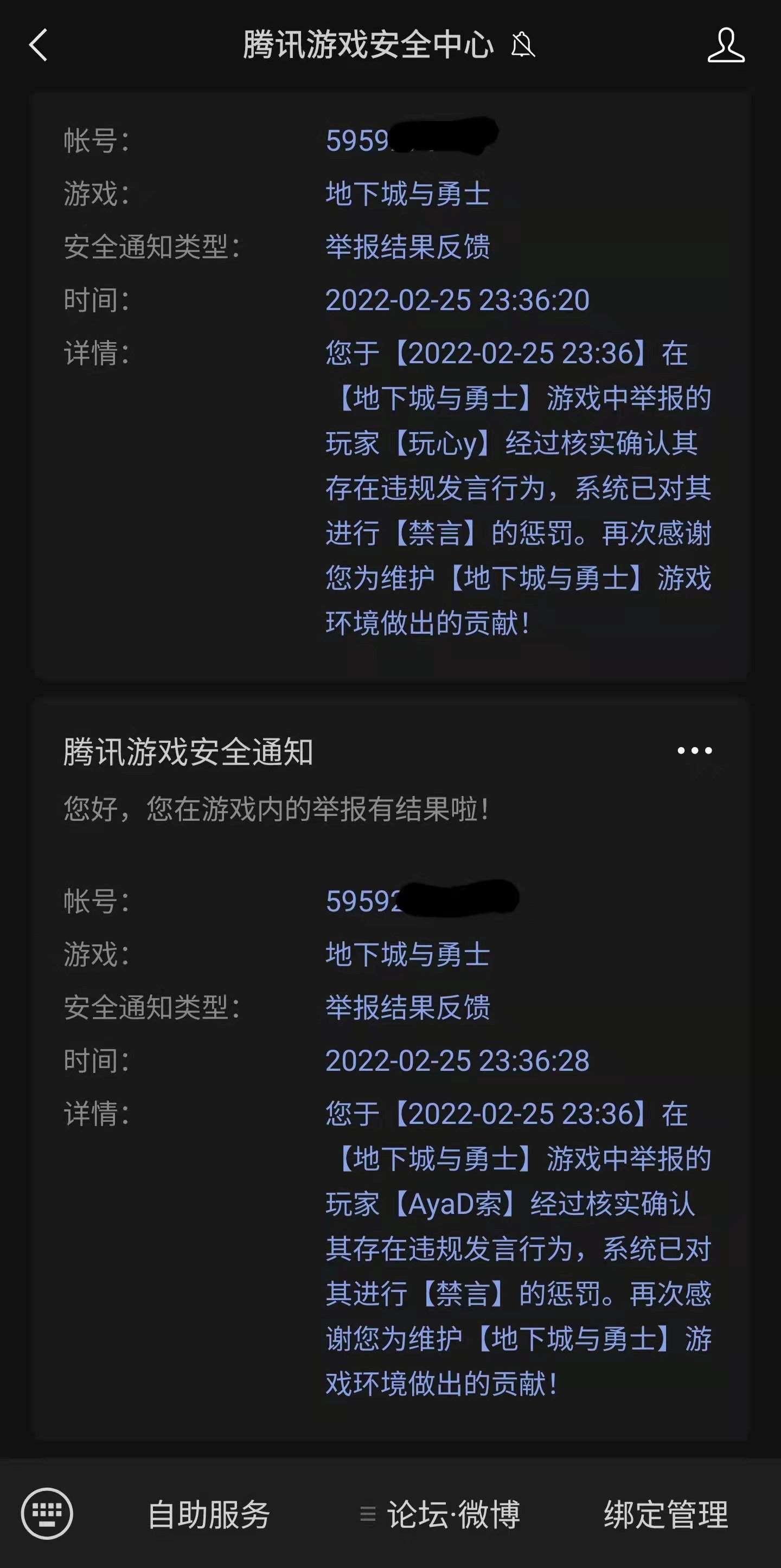Go back from 腾讯游戏安全中心
Viewport: 781px width, 1568px height.
coord(38,46)
